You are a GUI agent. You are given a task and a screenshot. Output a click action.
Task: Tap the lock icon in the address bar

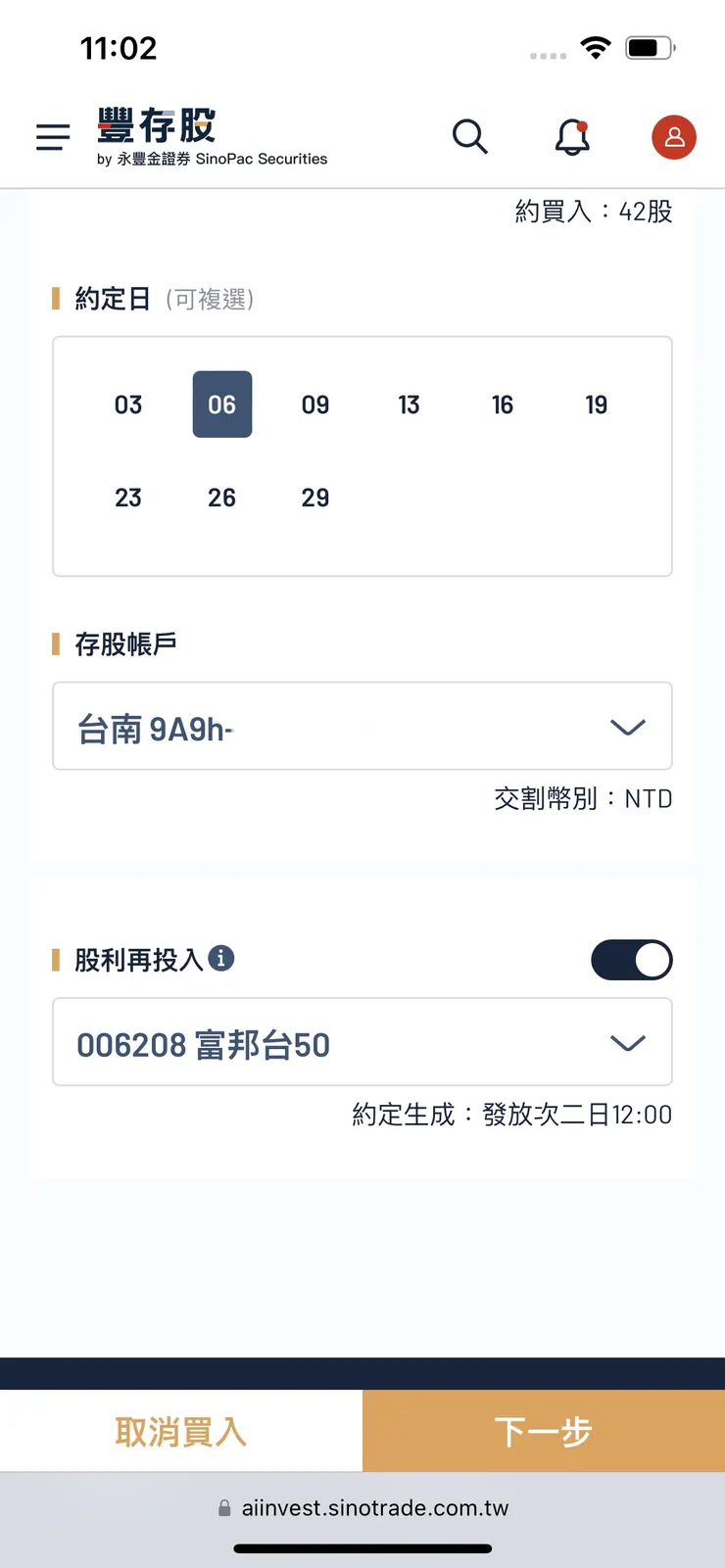[222, 1507]
